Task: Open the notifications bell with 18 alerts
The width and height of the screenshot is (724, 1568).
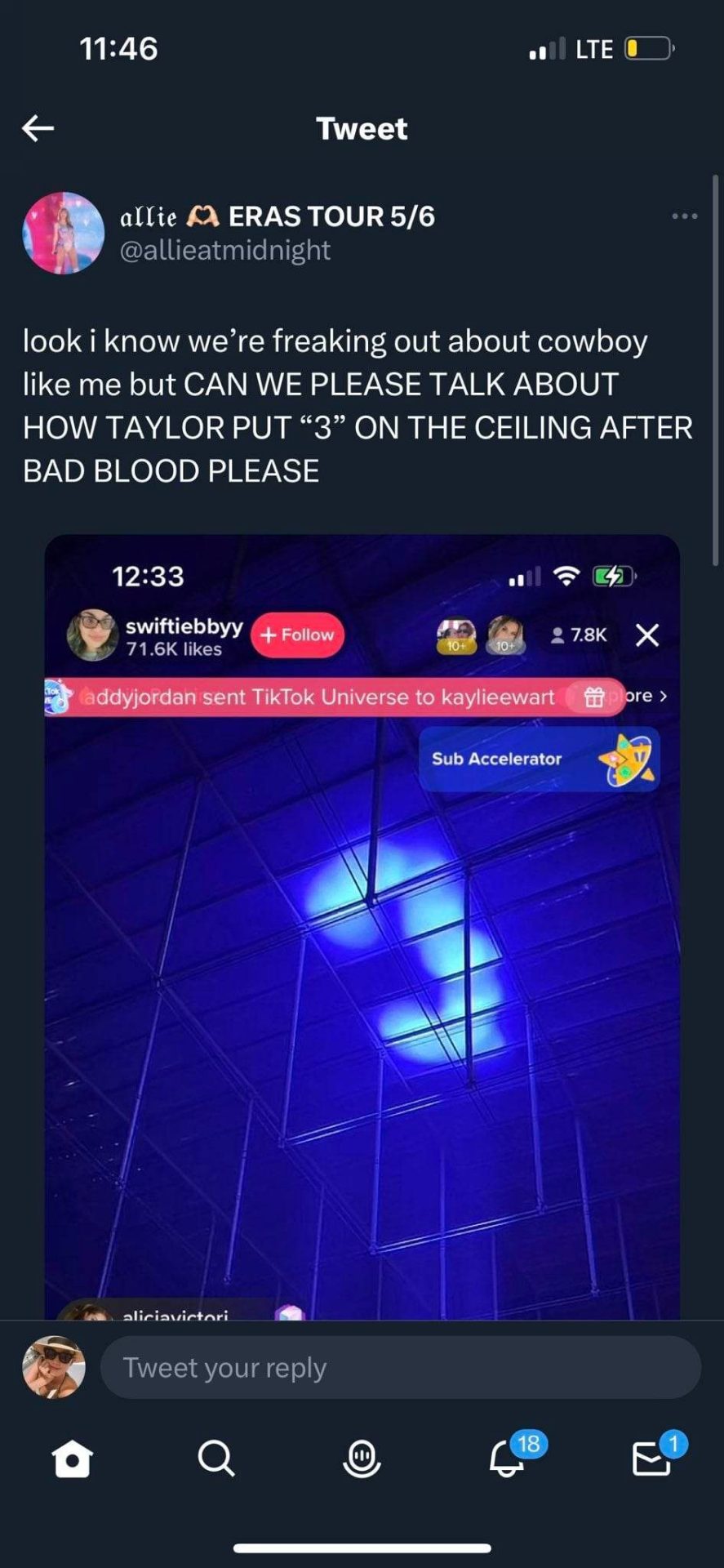Action: coord(508,1458)
